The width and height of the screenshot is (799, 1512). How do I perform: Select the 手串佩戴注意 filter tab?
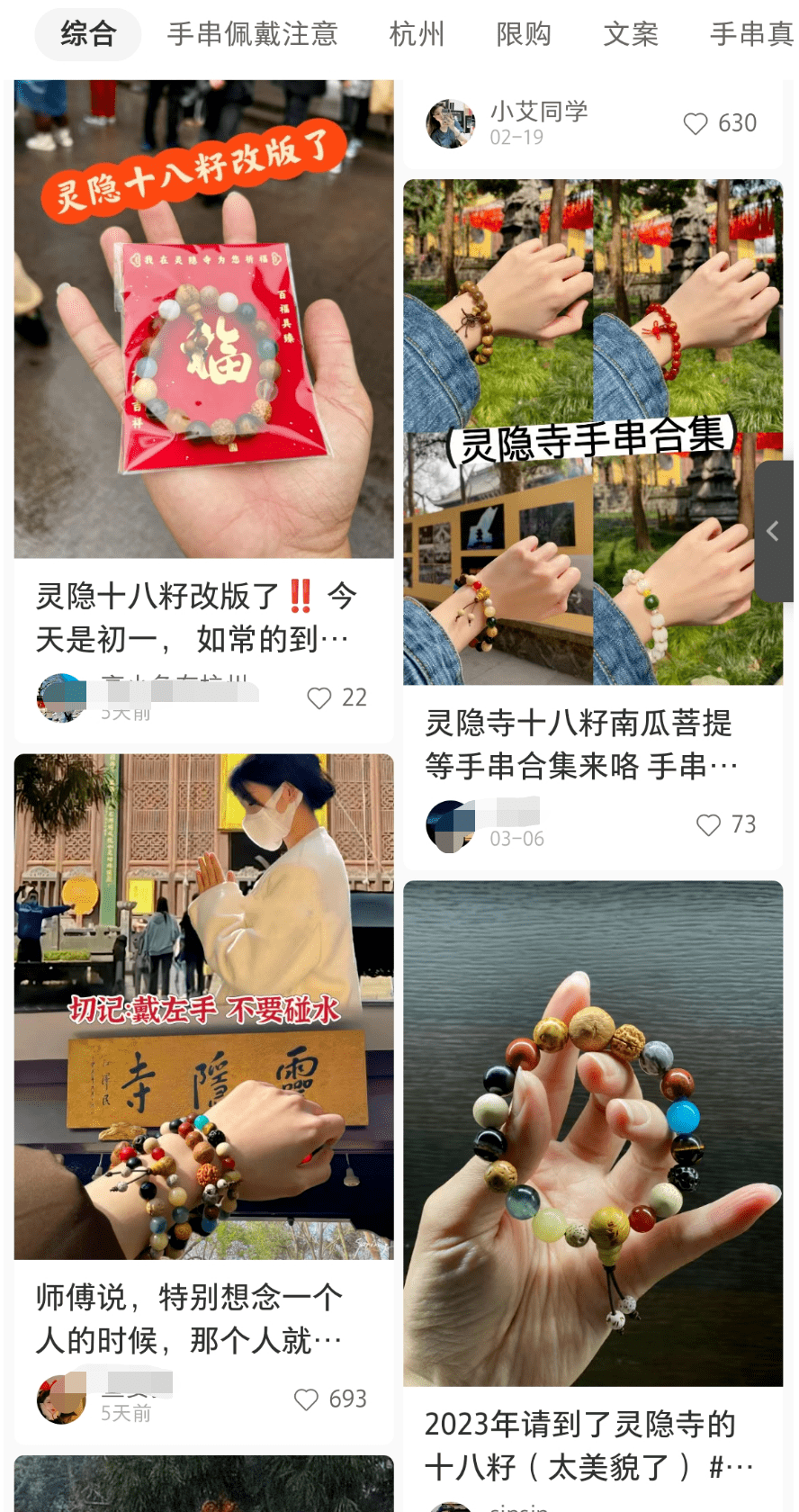click(x=253, y=34)
